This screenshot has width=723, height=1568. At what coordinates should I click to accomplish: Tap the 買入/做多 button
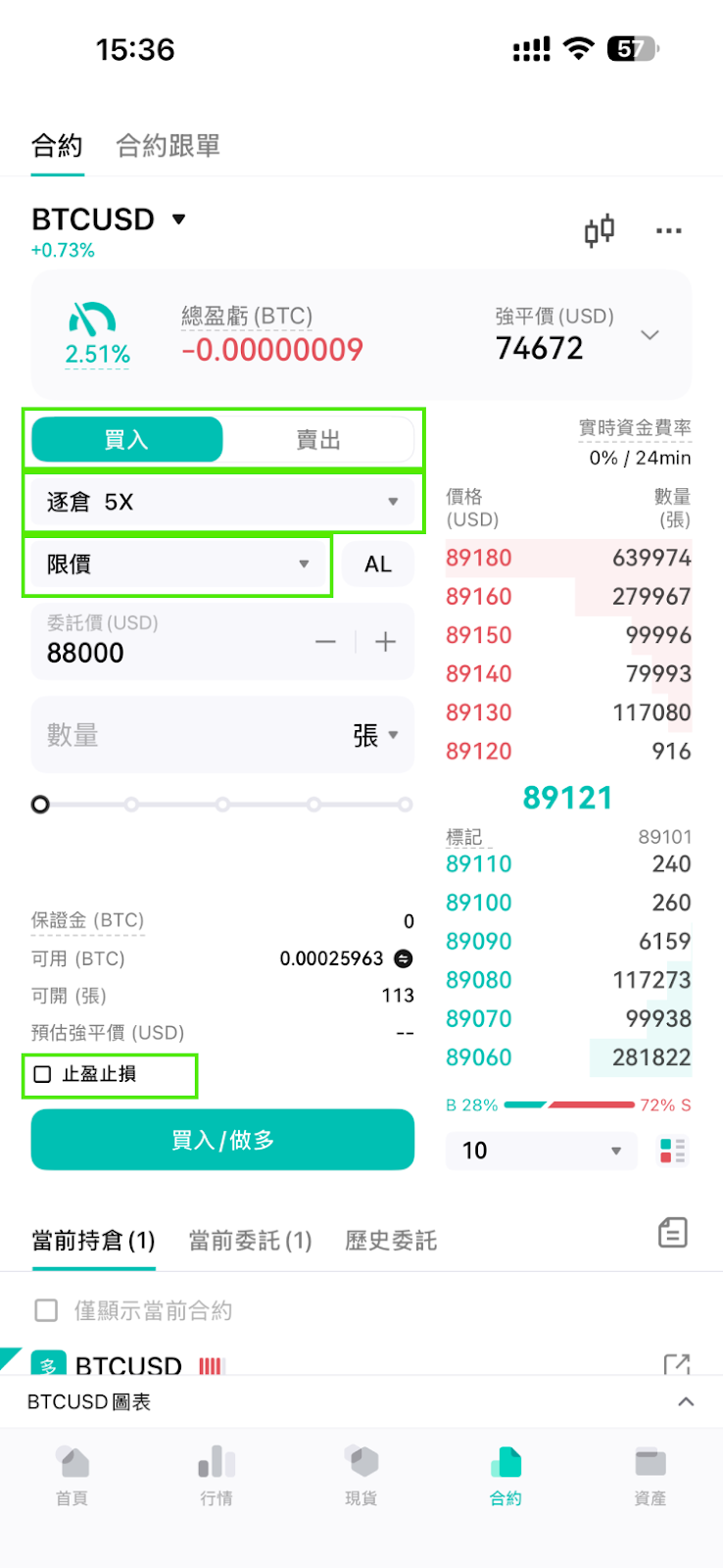click(x=222, y=1140)
